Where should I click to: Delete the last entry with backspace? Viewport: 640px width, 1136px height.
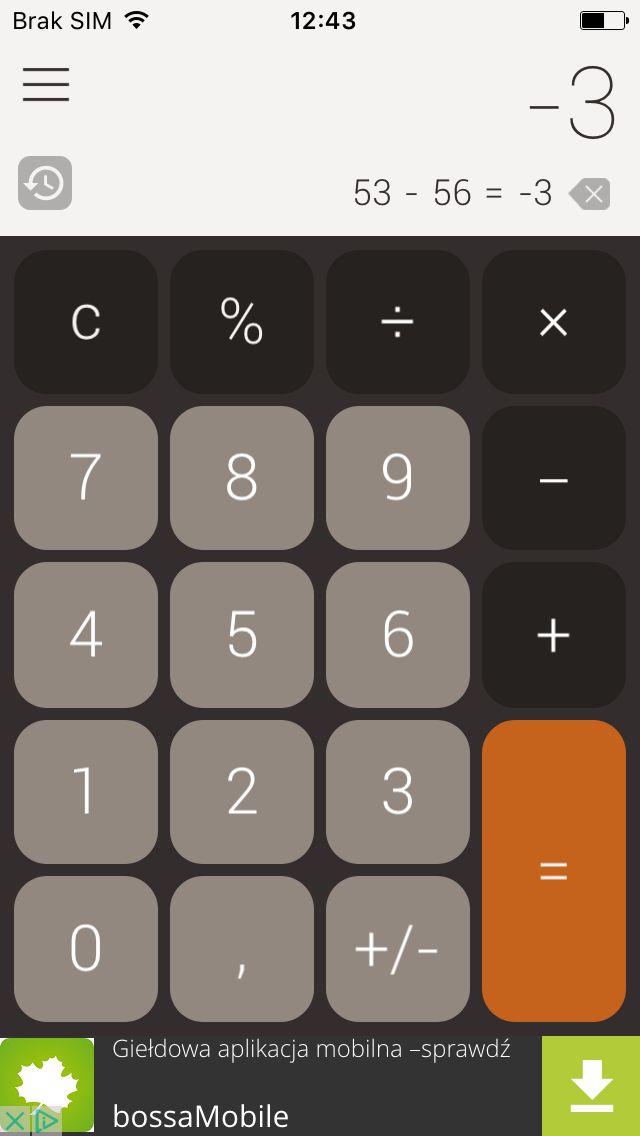tap(590, 194)
